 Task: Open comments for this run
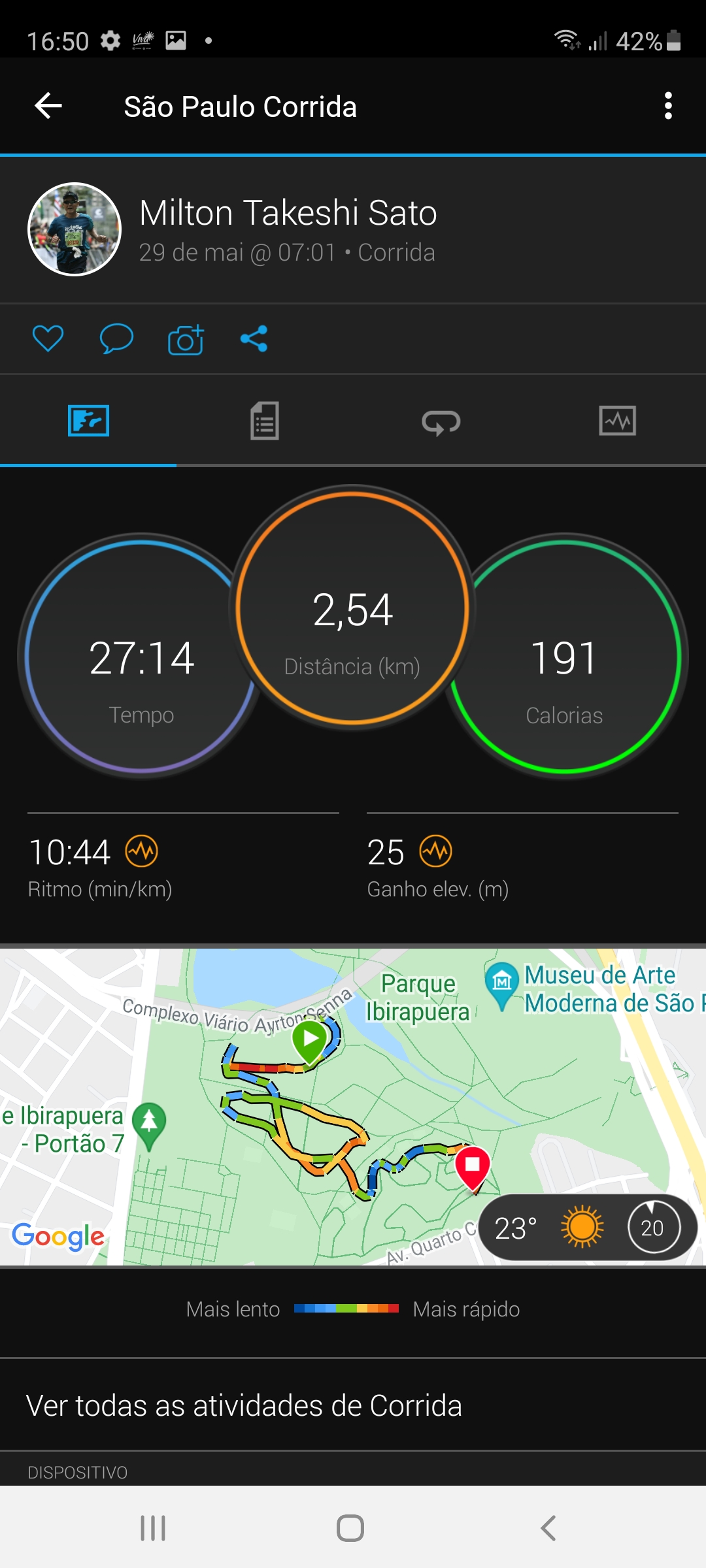coord(116,338)
